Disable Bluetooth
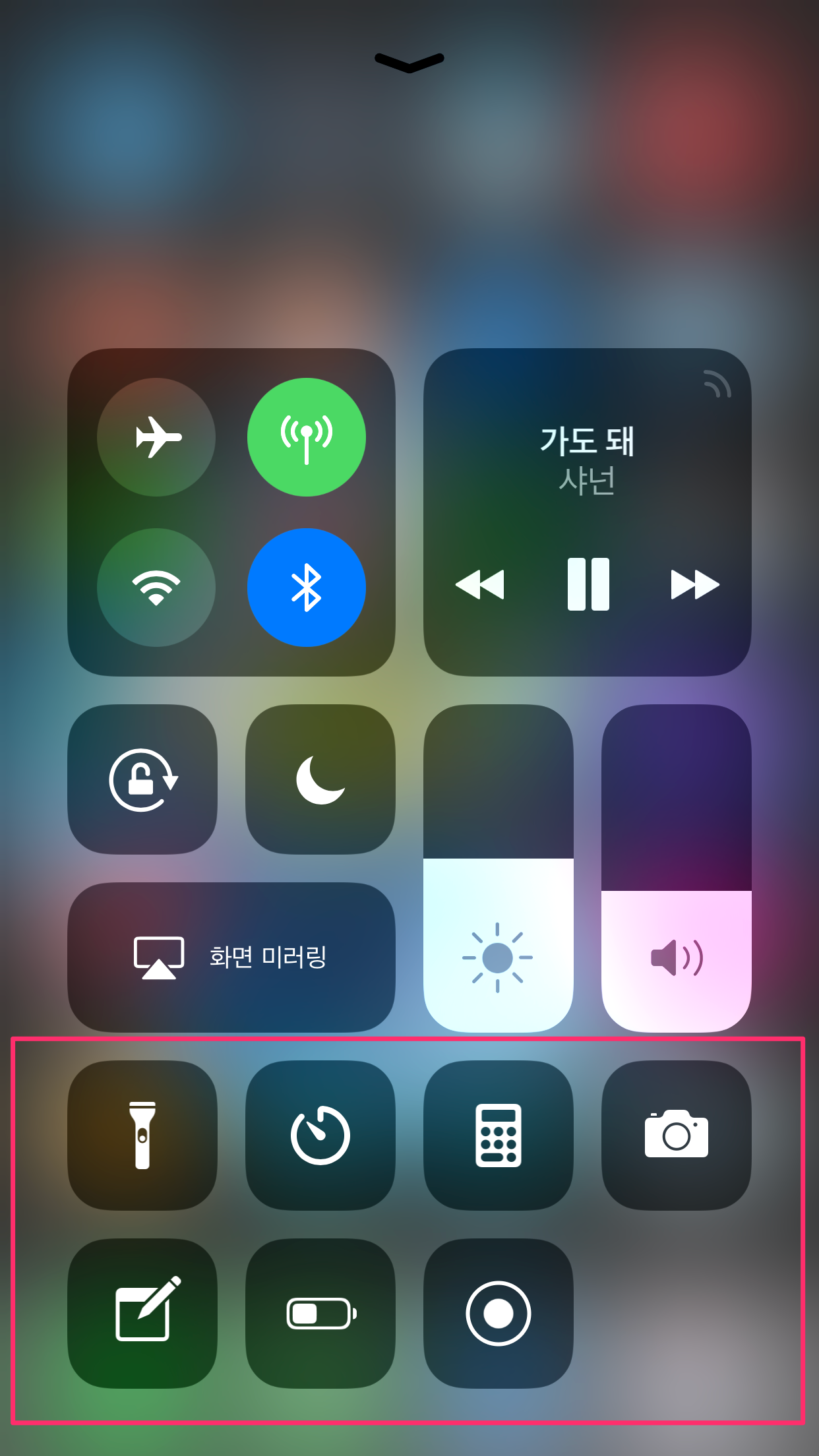 pos(307,588)
